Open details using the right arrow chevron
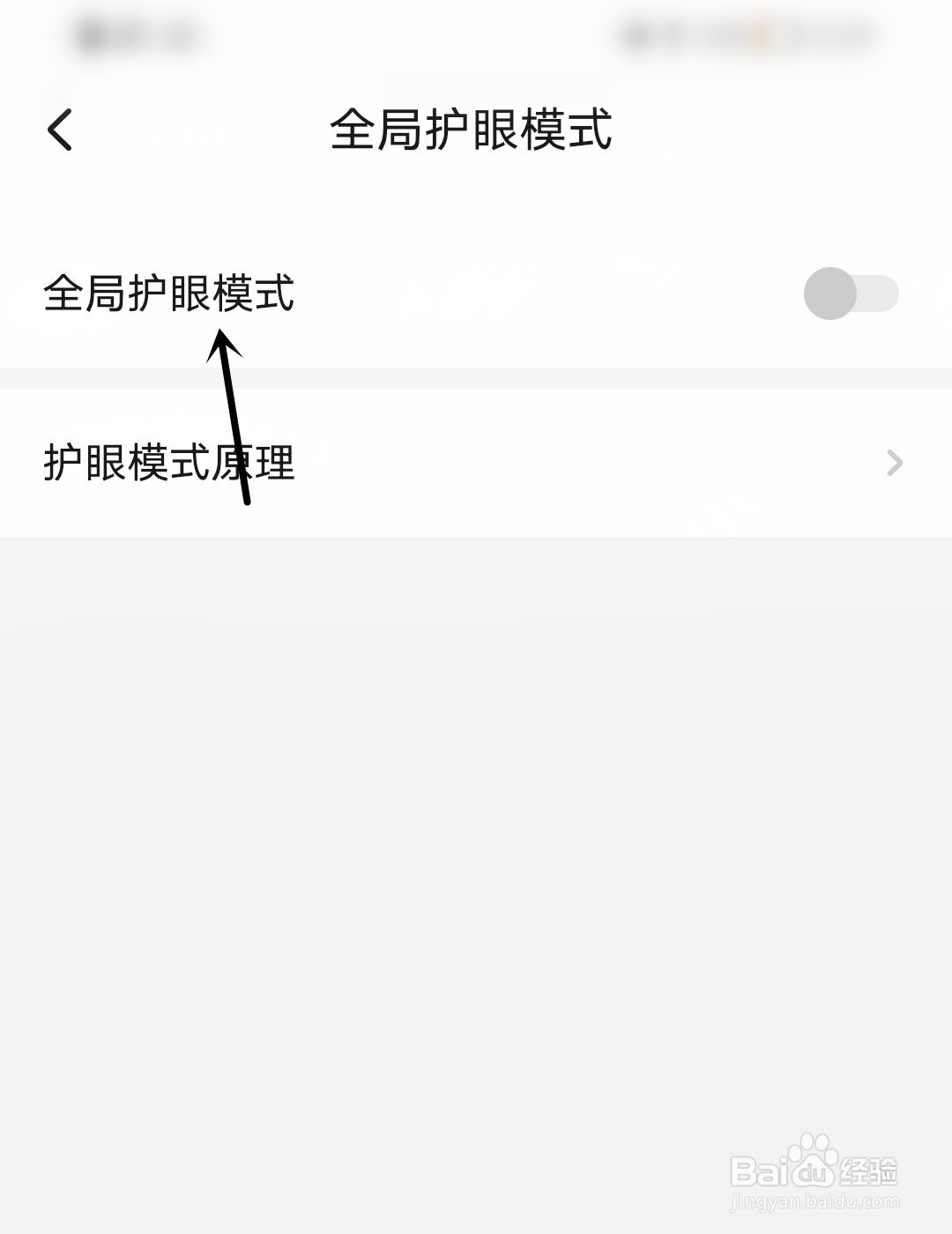The width and height of the screenshot is (952, 1234). coord(895,462)
